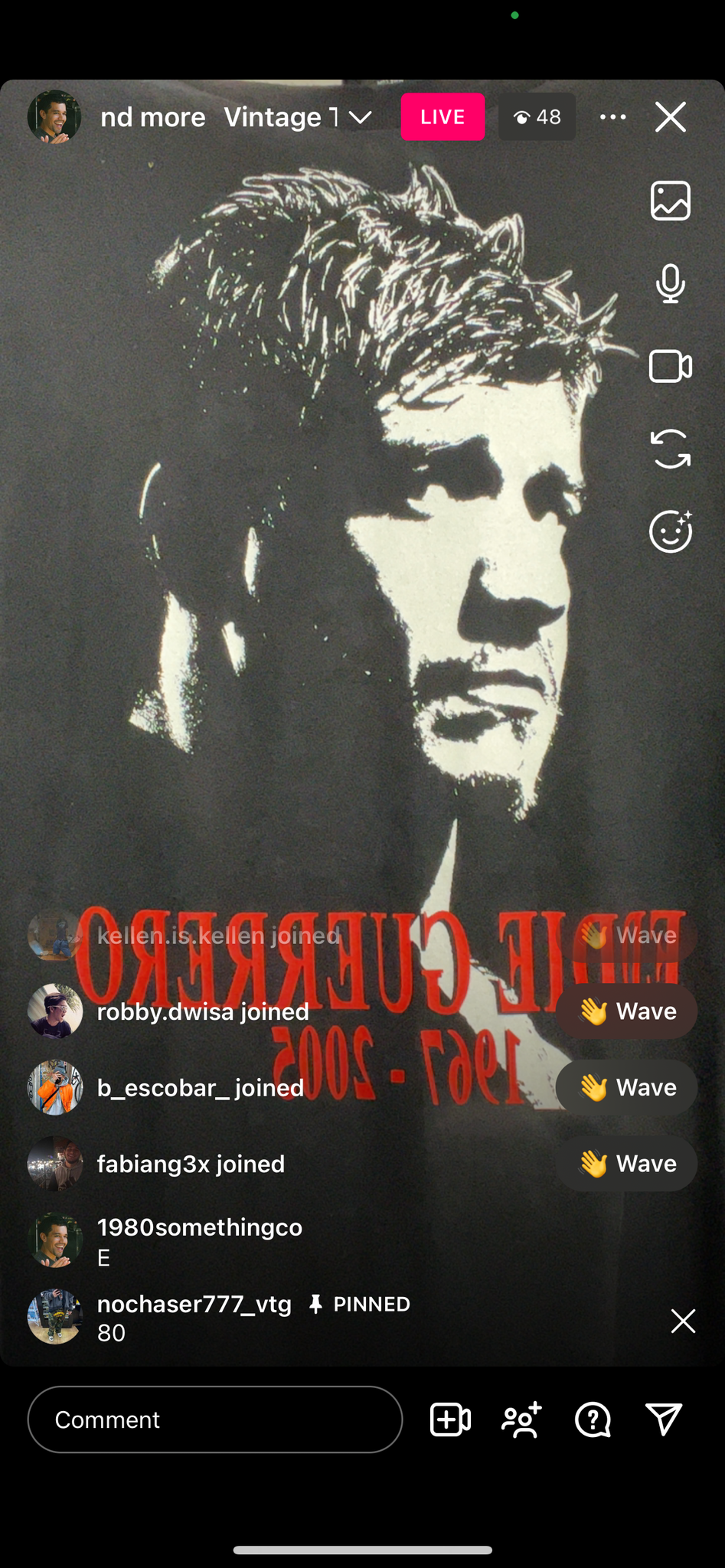Type in the Comment field
Screen dimensions: 725x1568
click(x=214, y=1419)
